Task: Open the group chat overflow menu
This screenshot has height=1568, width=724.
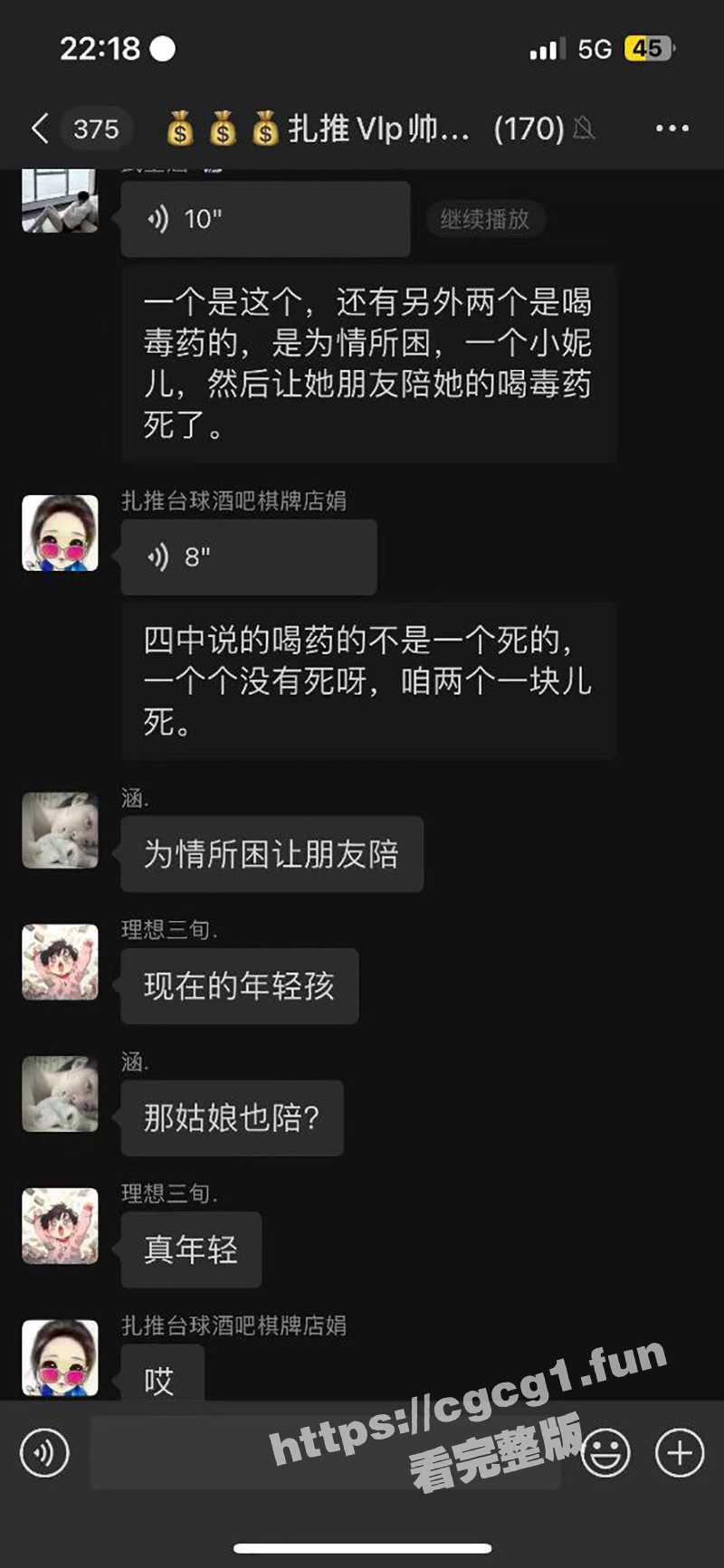Action: [672, 128]
